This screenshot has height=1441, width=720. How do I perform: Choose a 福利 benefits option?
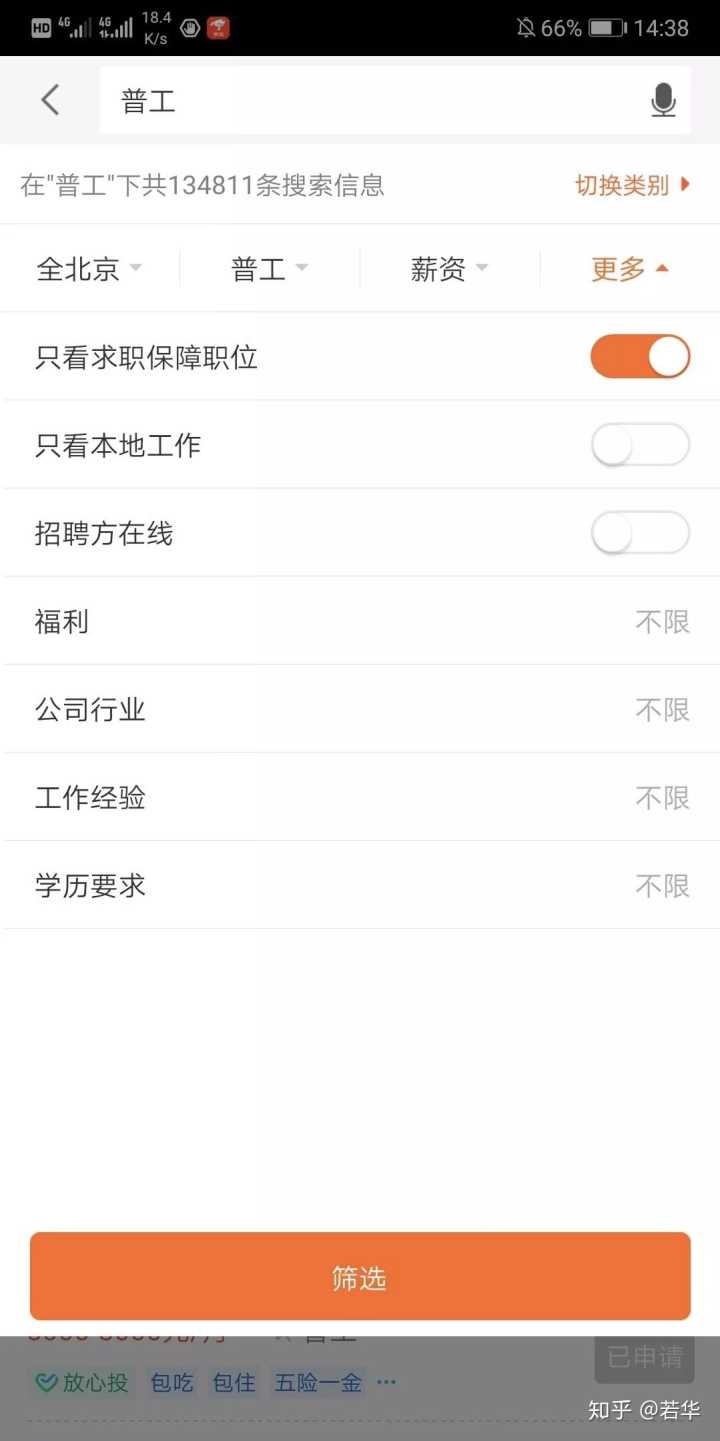360,622
